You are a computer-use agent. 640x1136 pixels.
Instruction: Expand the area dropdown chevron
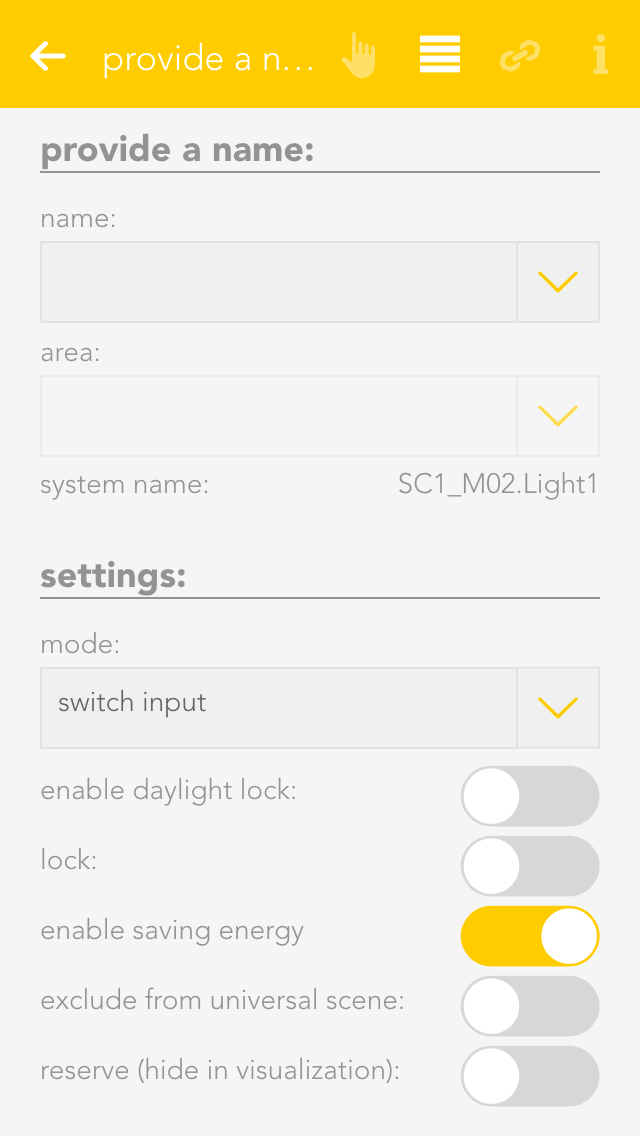click(x=558, y=416)
